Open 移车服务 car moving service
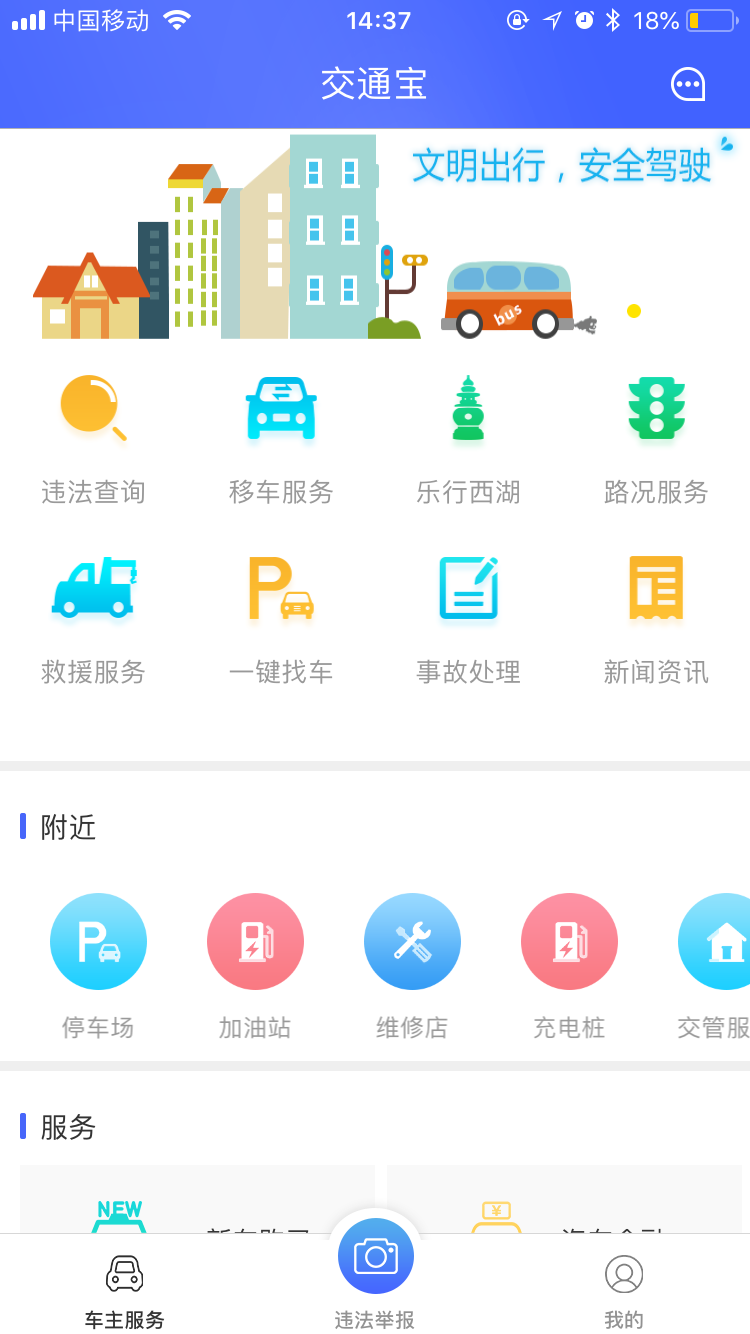 281,437
